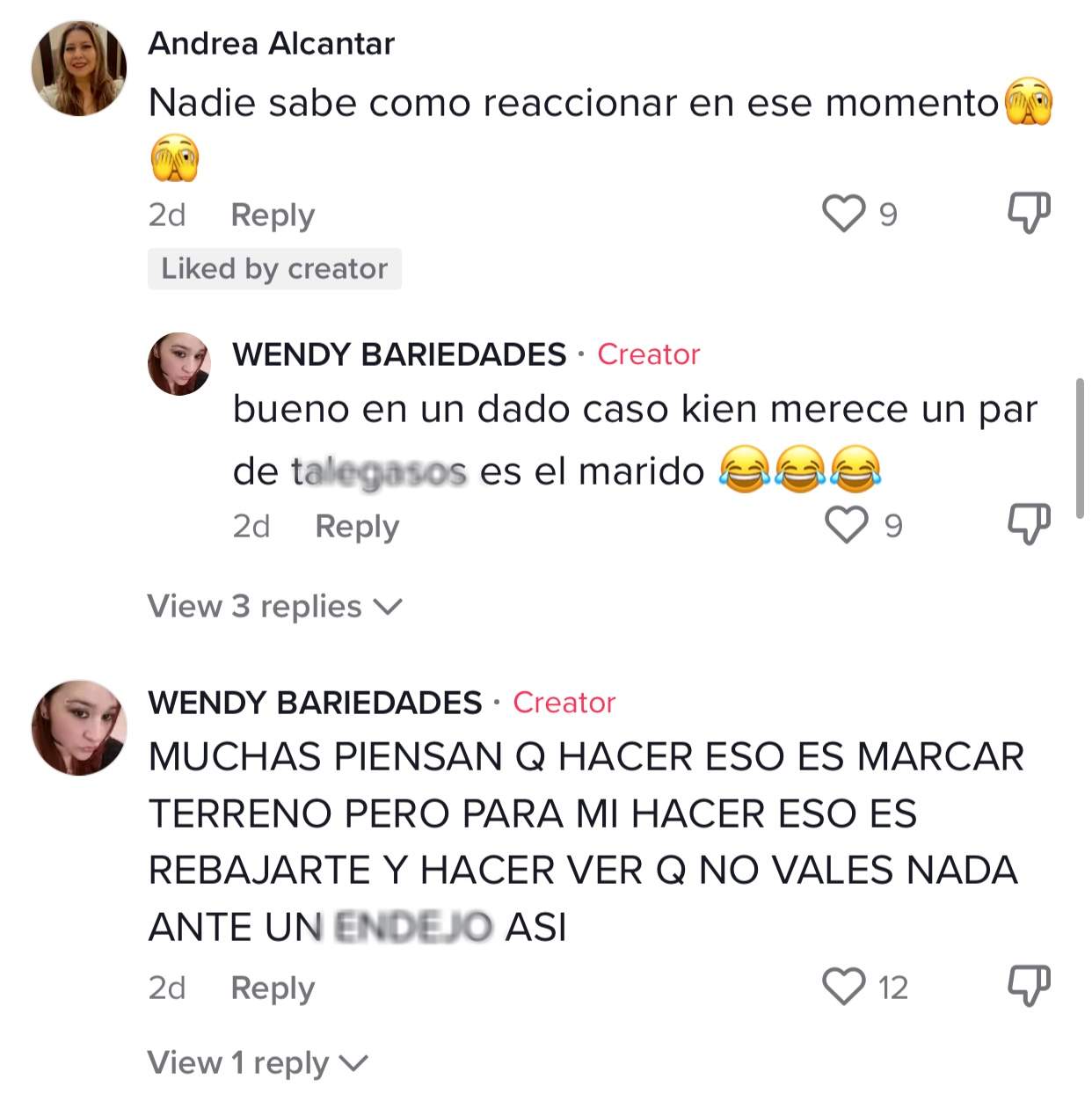Open Andrea Alcantar's profile picture
This screenshot has width=1092, height=1094.
tap(79, 69)
